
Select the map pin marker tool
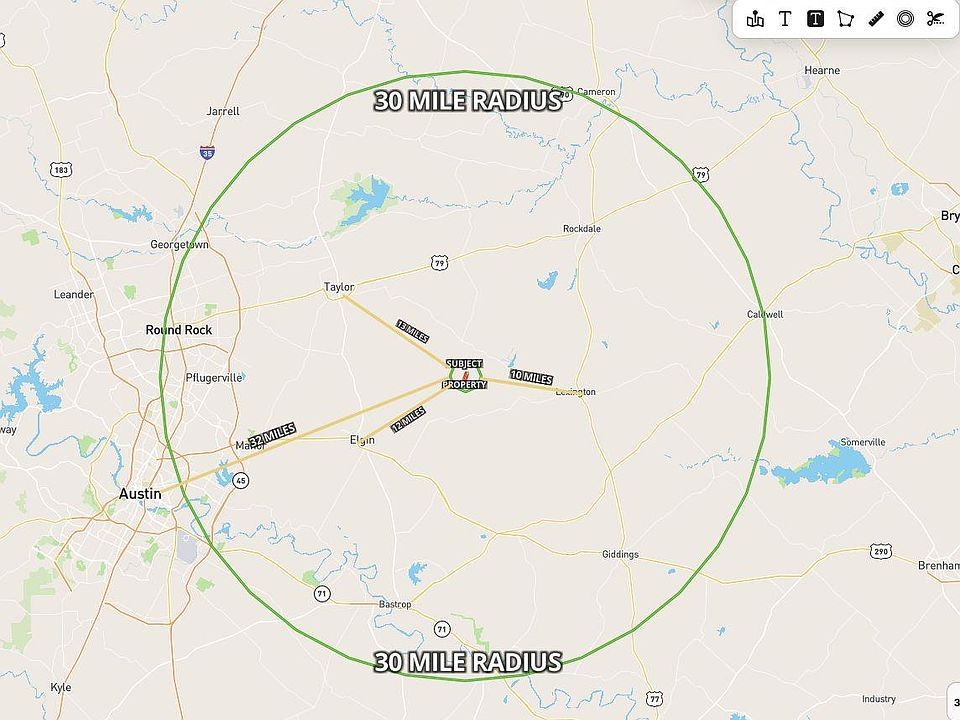pos(755,19)
